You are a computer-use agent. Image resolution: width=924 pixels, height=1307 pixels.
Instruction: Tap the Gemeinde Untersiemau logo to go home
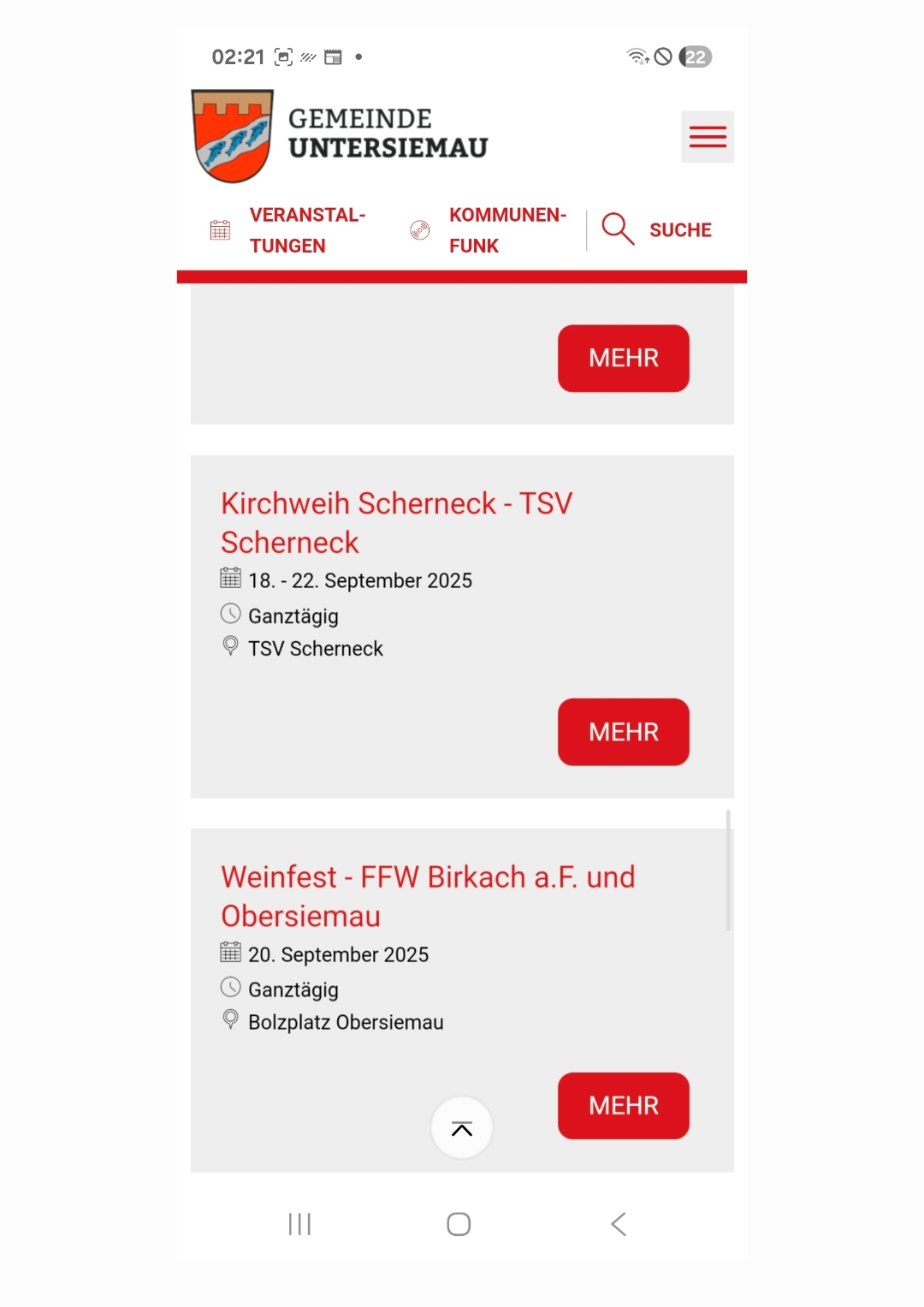[340, 135]
